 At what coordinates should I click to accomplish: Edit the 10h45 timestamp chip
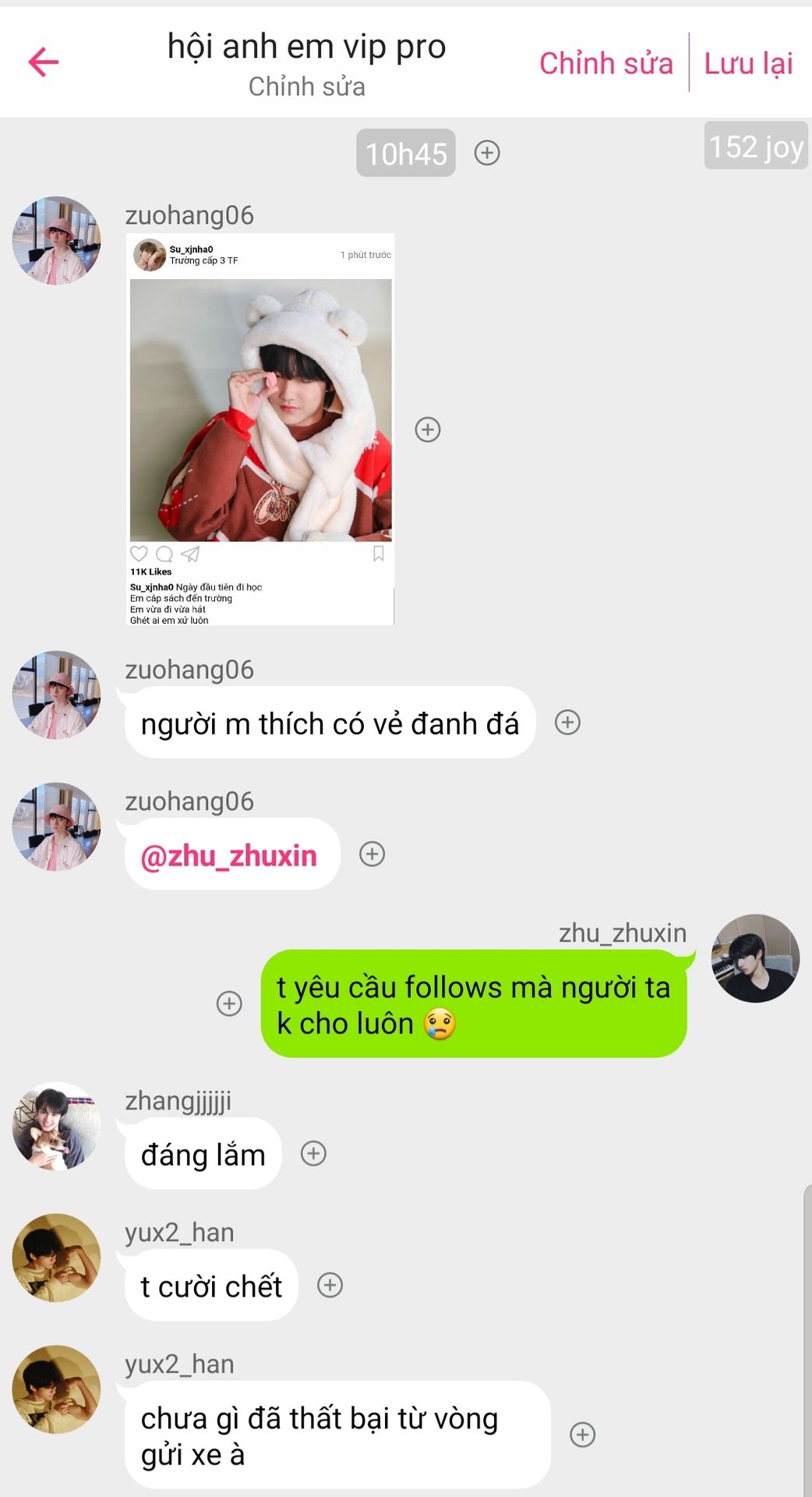pyautogui.click(x=405, y=154)
